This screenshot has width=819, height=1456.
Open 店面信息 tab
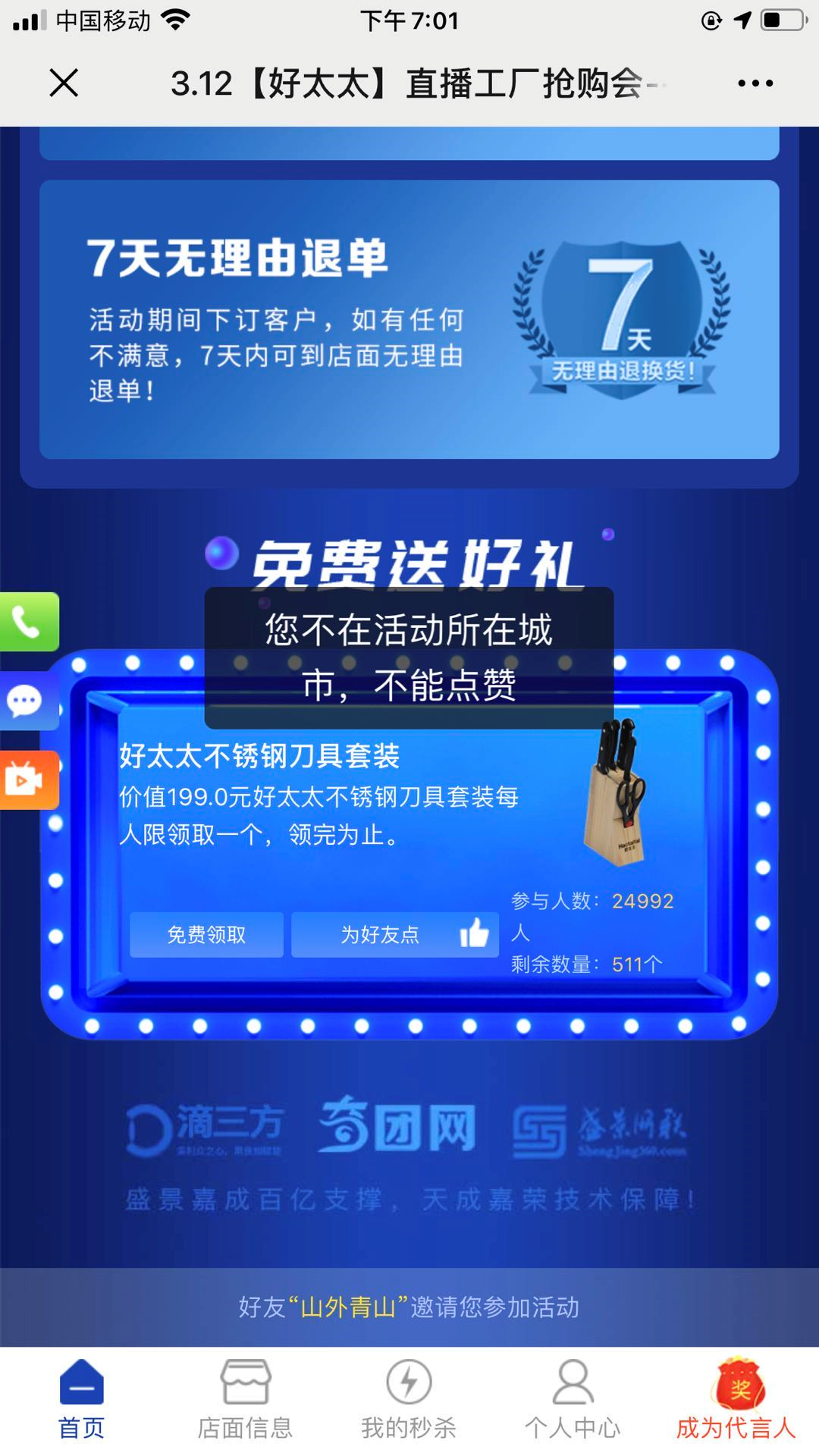point(245,1400)
